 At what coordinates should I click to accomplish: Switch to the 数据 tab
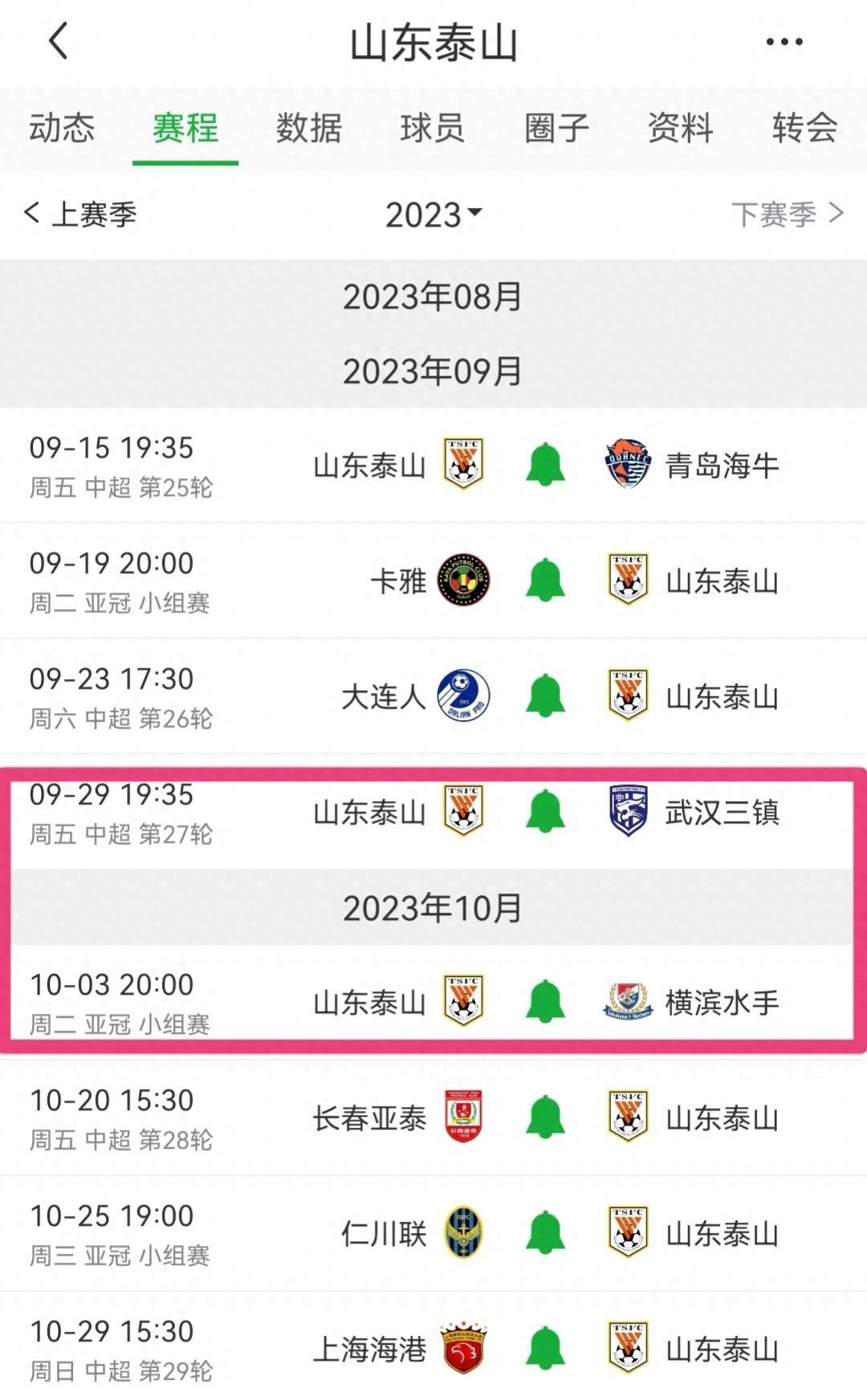[309, 128]
